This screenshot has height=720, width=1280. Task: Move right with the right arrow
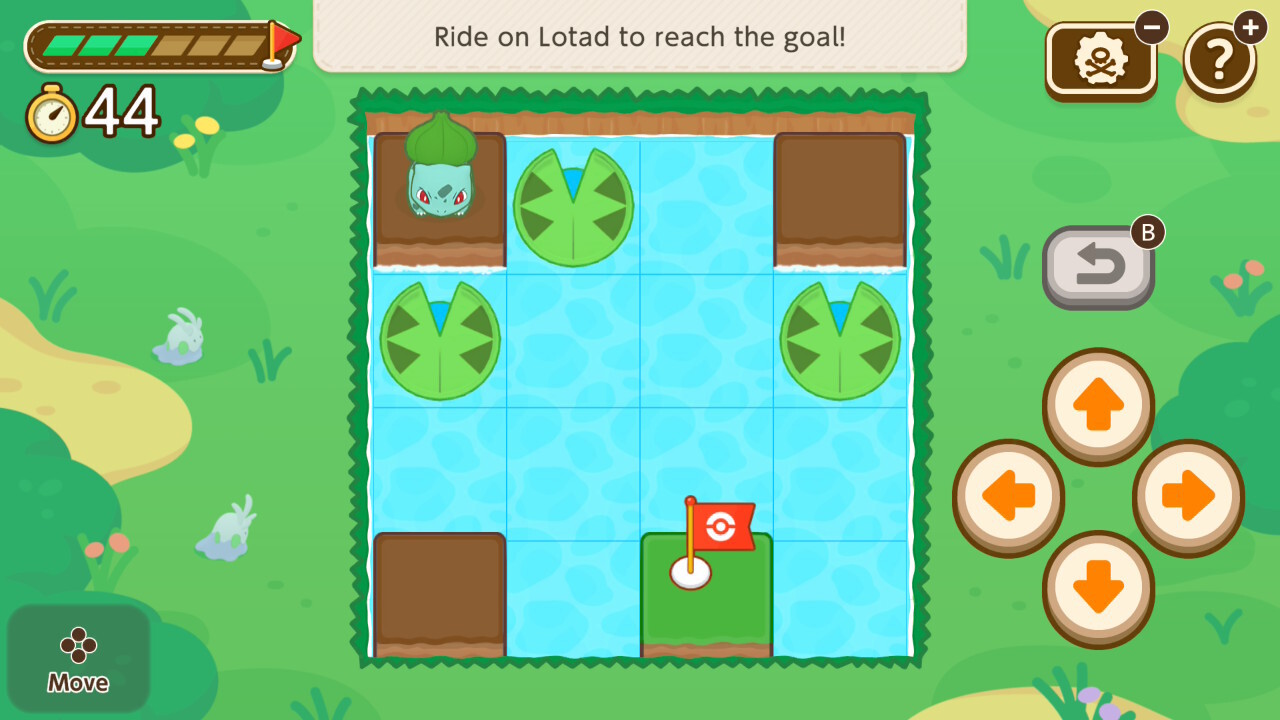coord(1188,497)
